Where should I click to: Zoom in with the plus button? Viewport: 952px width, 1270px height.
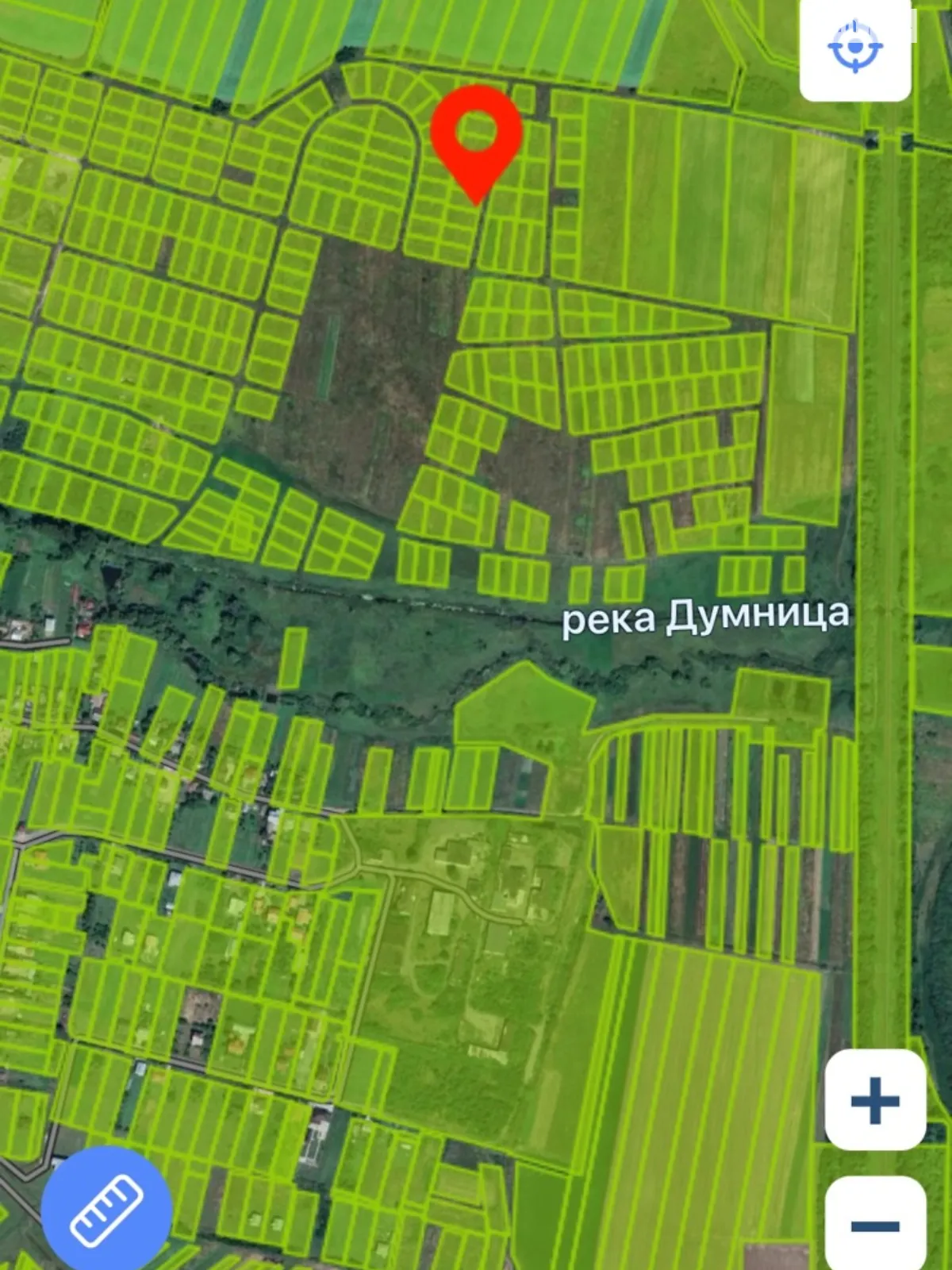tap(875, 1100)
